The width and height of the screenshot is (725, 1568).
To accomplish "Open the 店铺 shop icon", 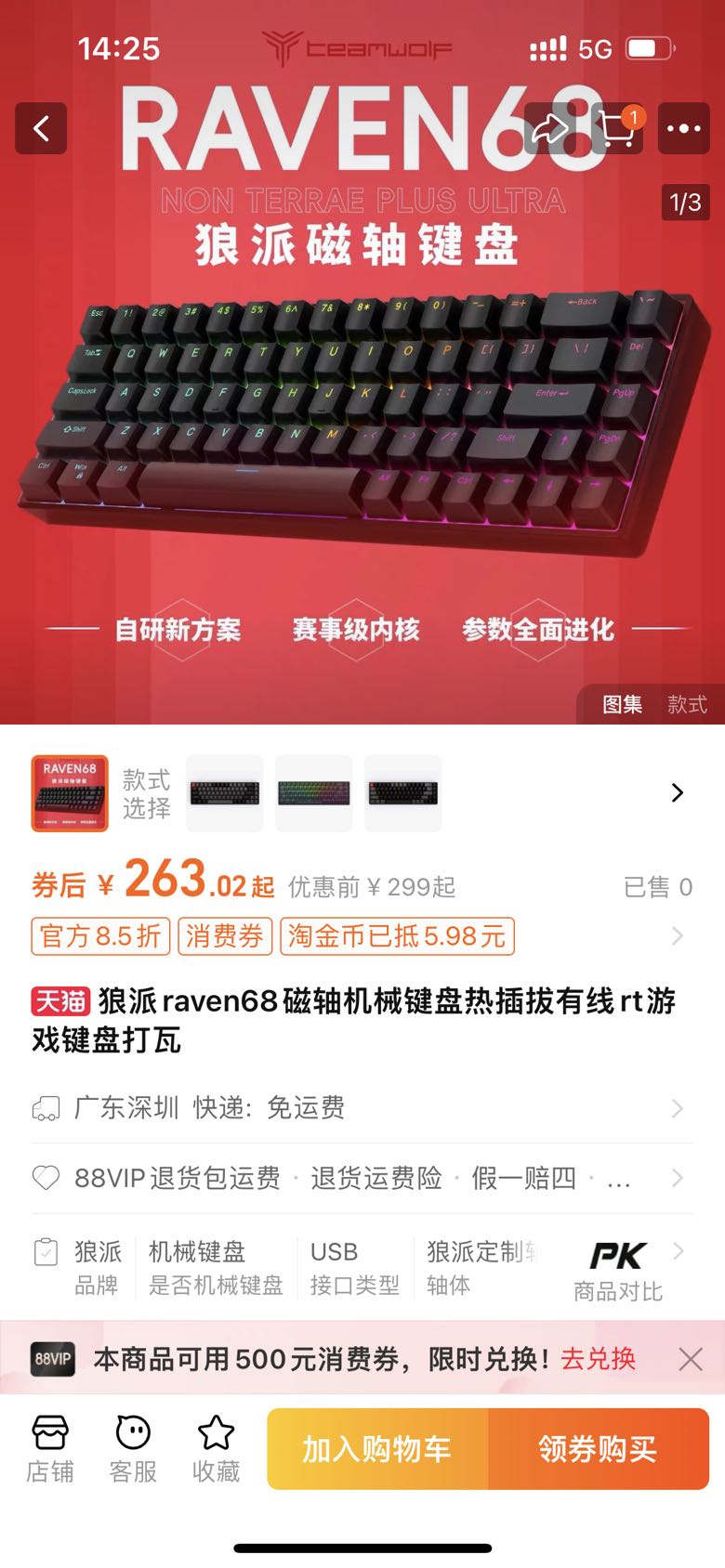I will coord(49,1447).
